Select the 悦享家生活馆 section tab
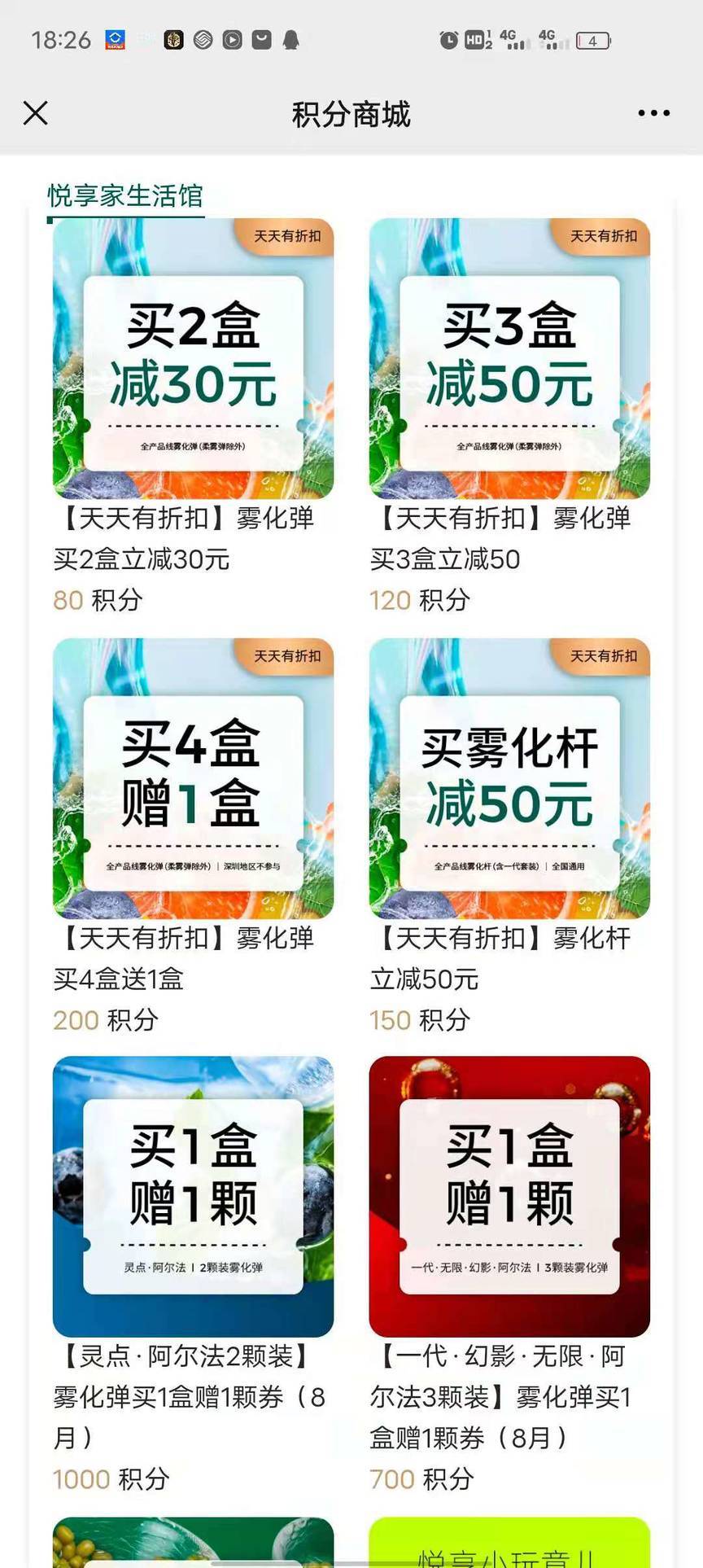The height and width of the screenshot is (1568, 703). coord(125,195)
